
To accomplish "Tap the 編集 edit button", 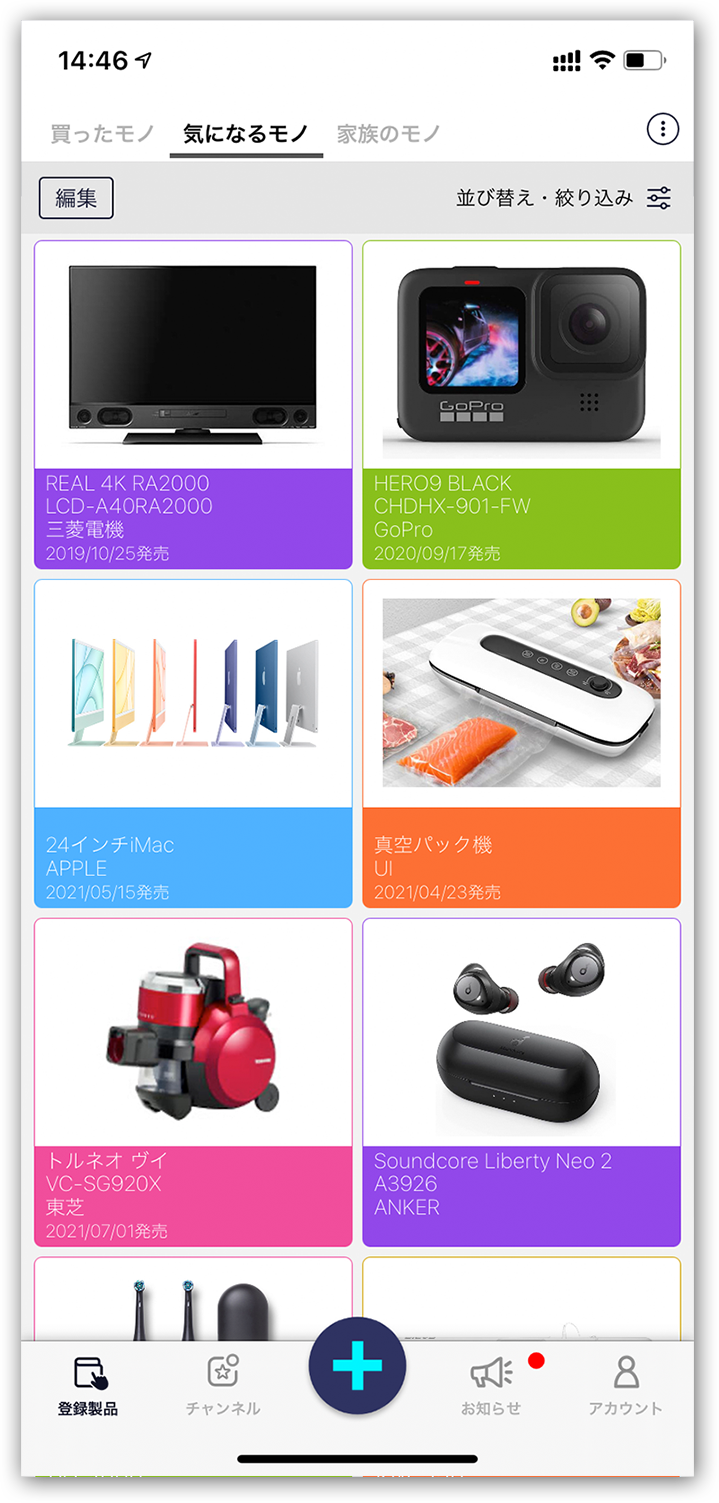I will (x=76, y=198).
